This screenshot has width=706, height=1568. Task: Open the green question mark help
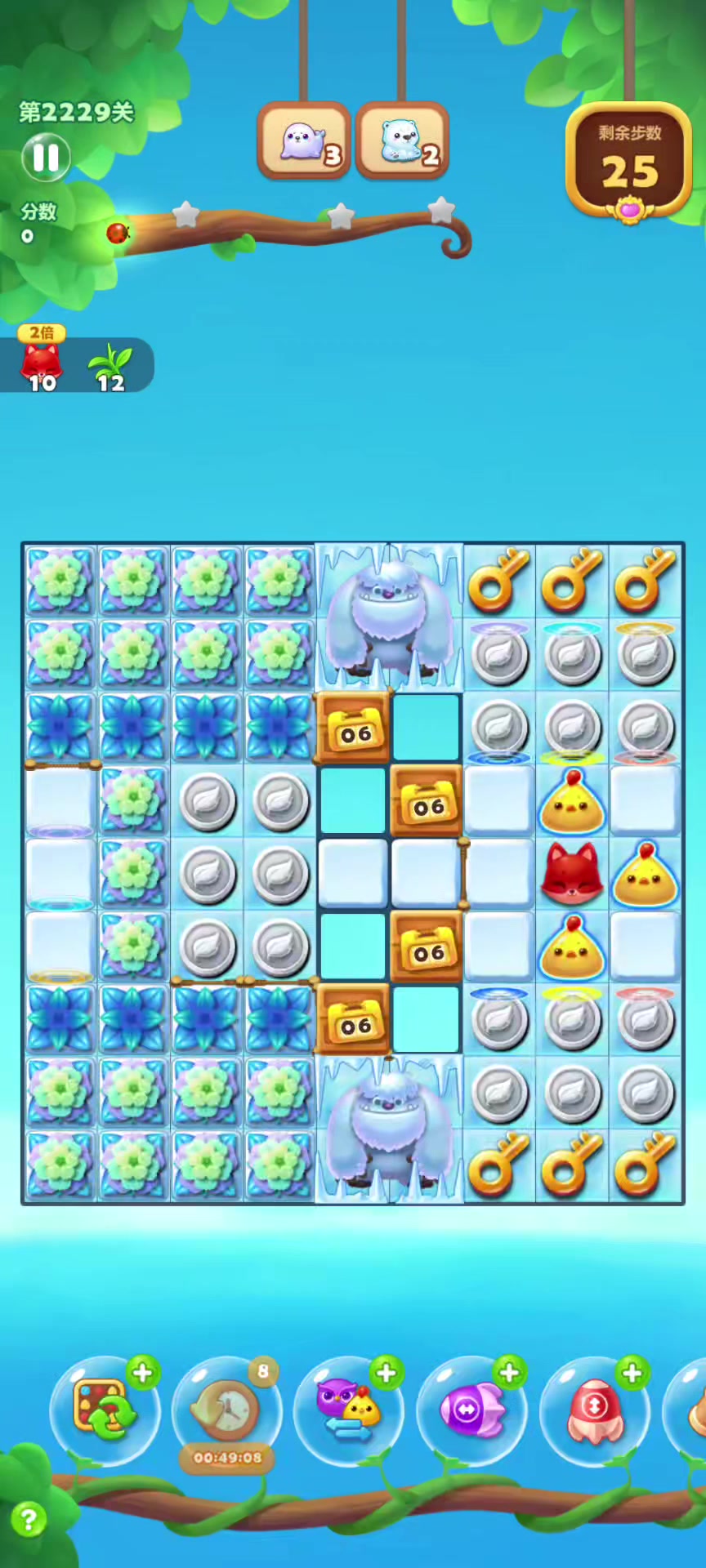pos(29,1520)
